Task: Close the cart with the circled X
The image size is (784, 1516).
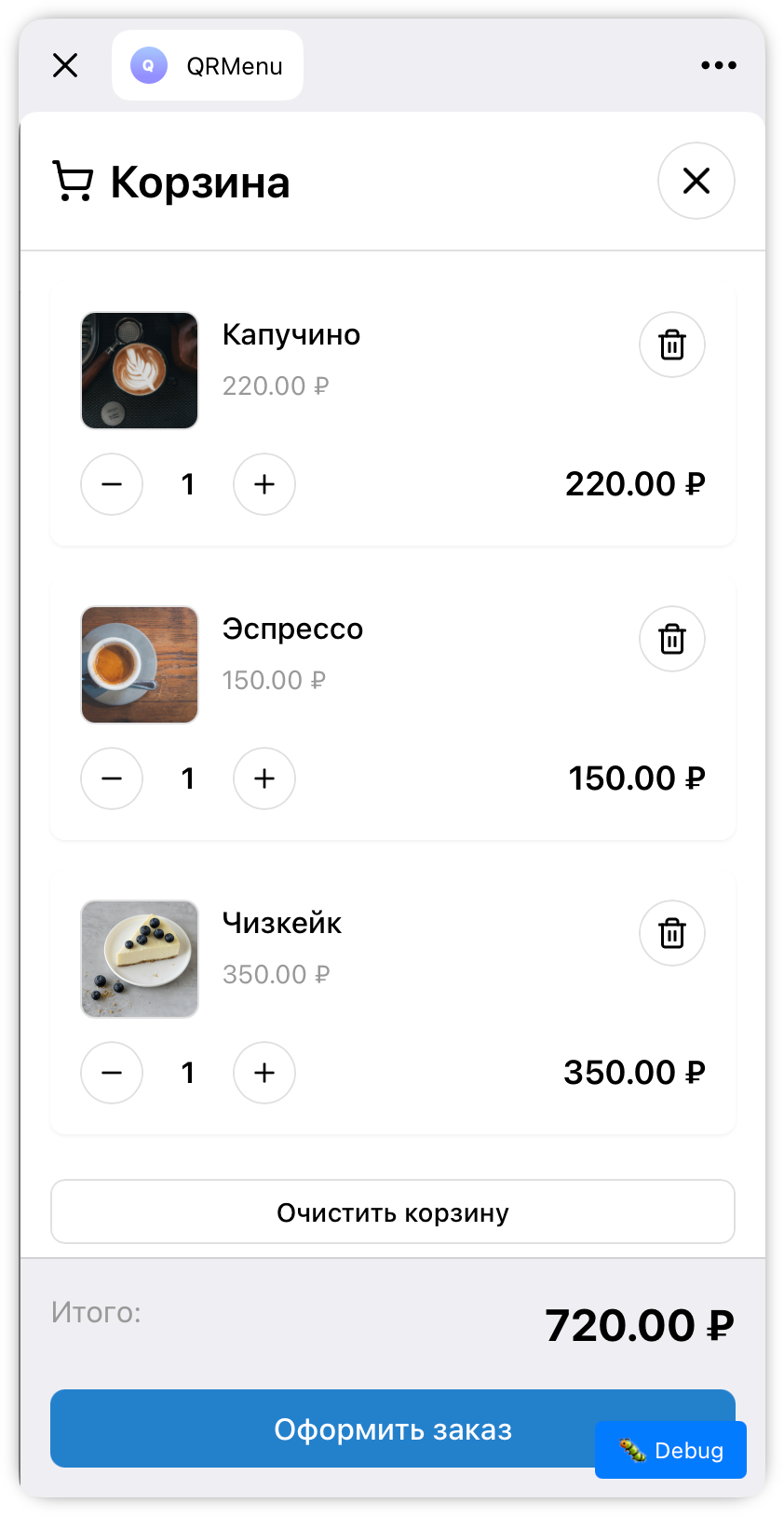Action: (696, 181)
